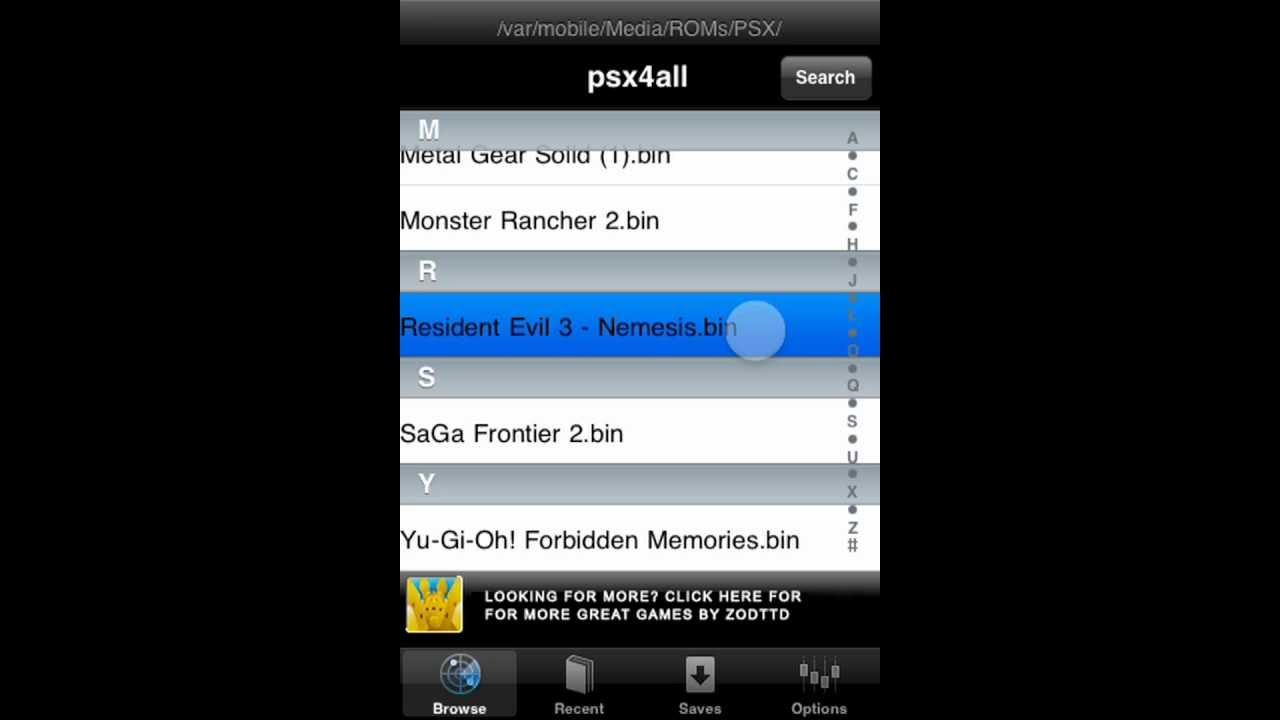The image size is (1280, 720).
Task: Load Yu-Gi-Oh! Forbidden Memories.bin
Action: click(x=599, y=540)
